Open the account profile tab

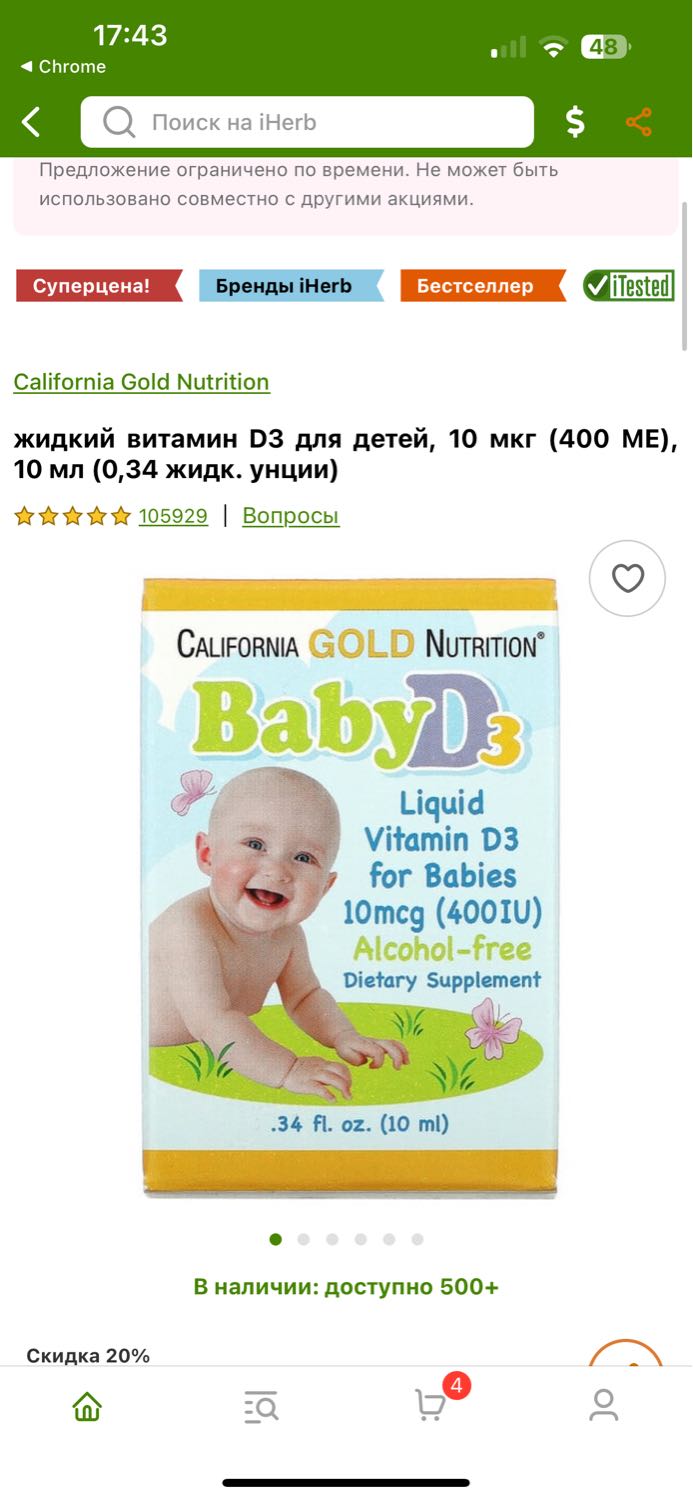point(604,1406)
